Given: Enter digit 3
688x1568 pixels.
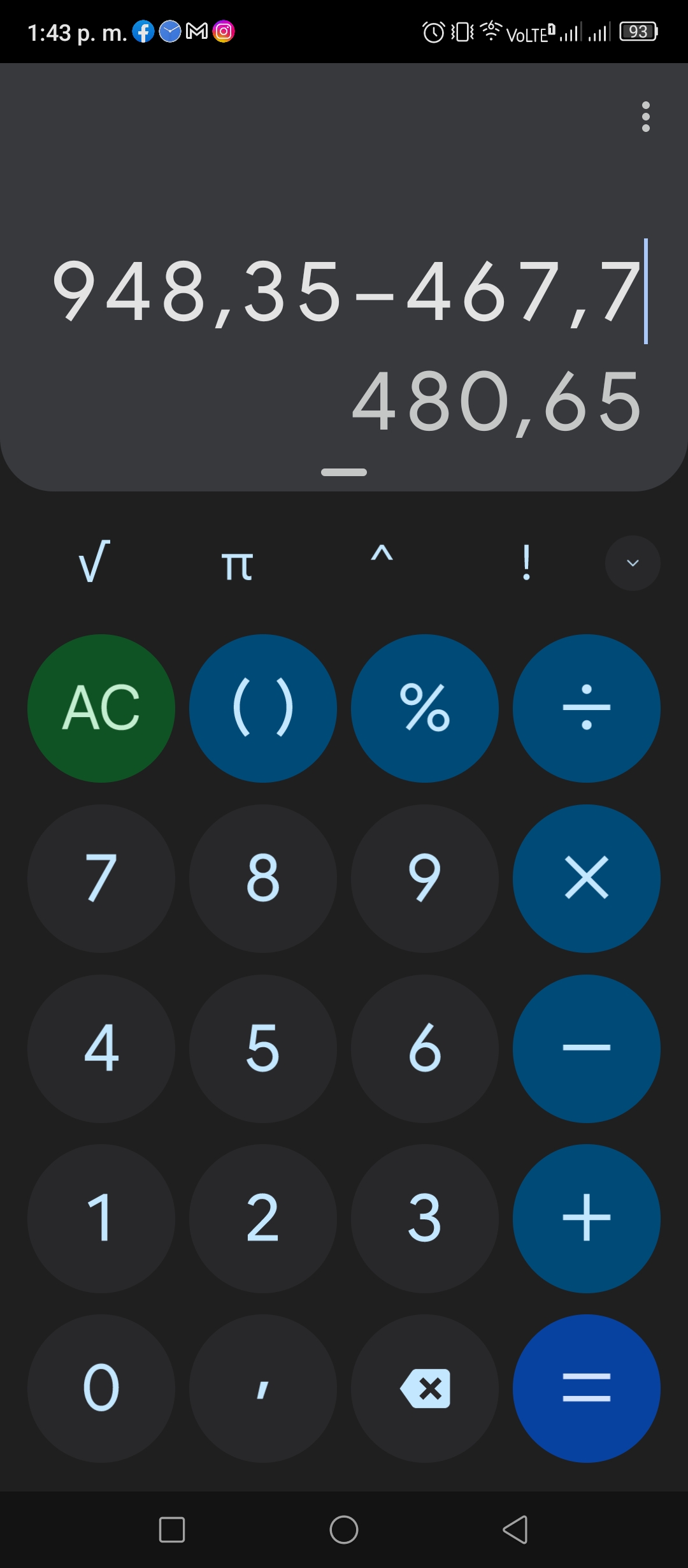Looking at the screenshot, I should (425, 1219).
